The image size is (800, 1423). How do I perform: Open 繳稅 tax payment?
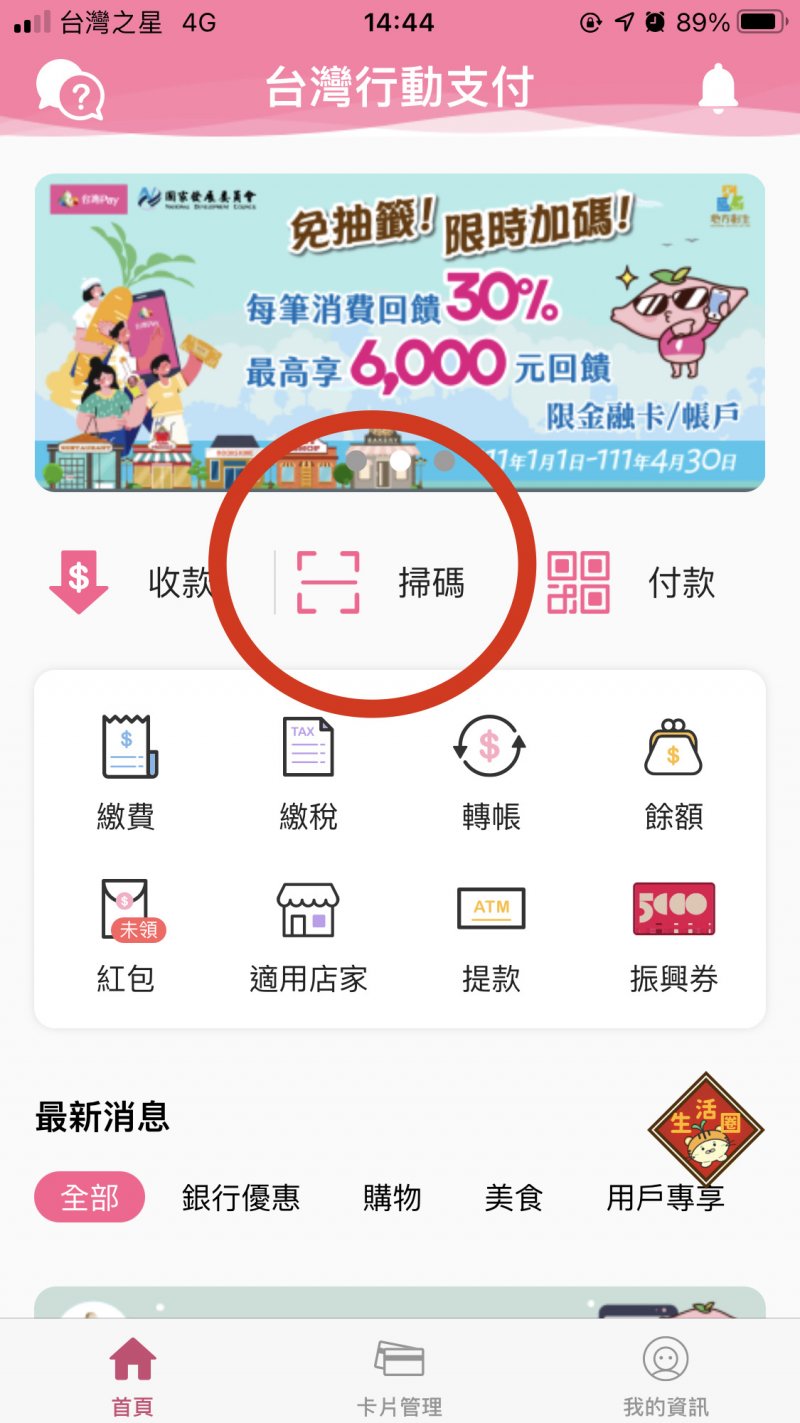click(x=308, y=772)
